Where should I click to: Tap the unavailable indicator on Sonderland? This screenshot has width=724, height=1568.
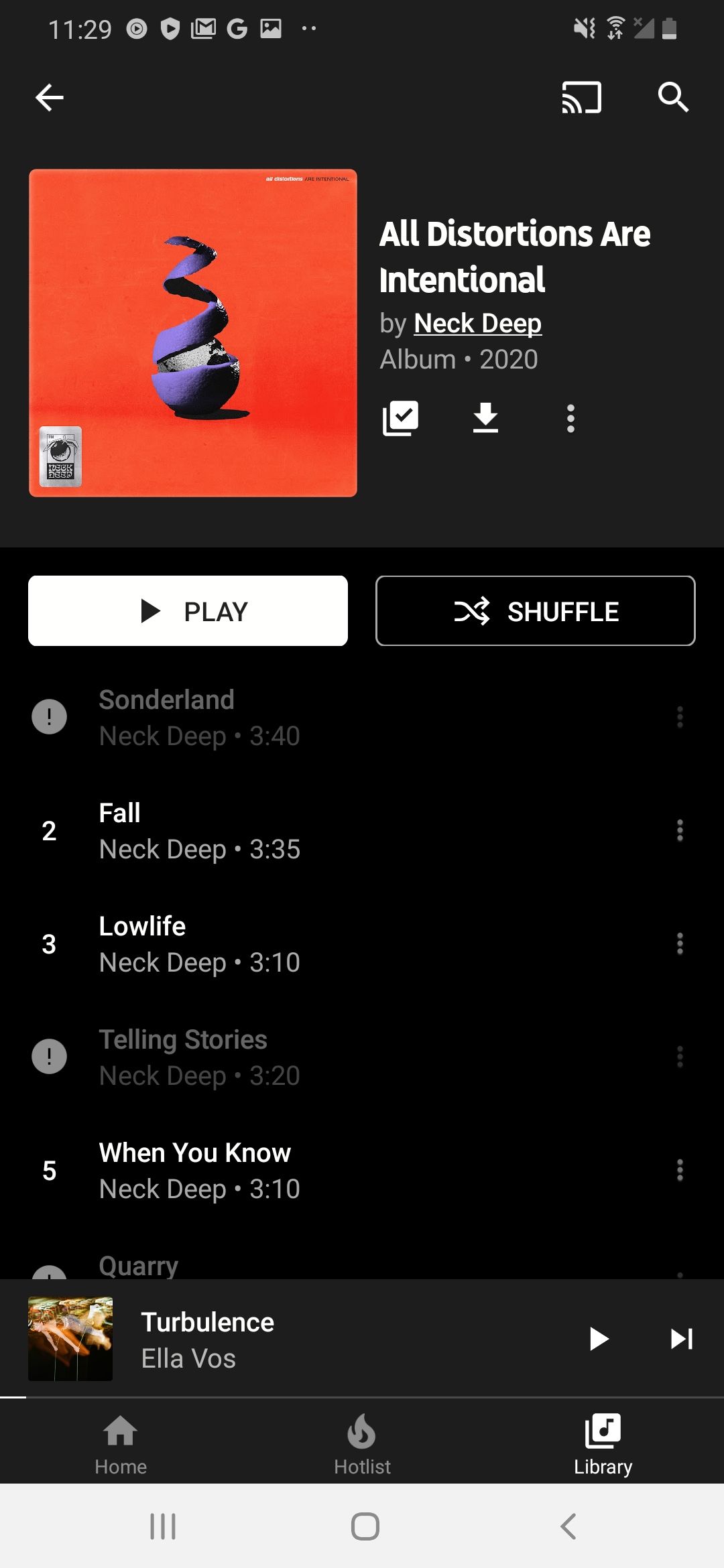pyautogui.click(x=50, y=717)
